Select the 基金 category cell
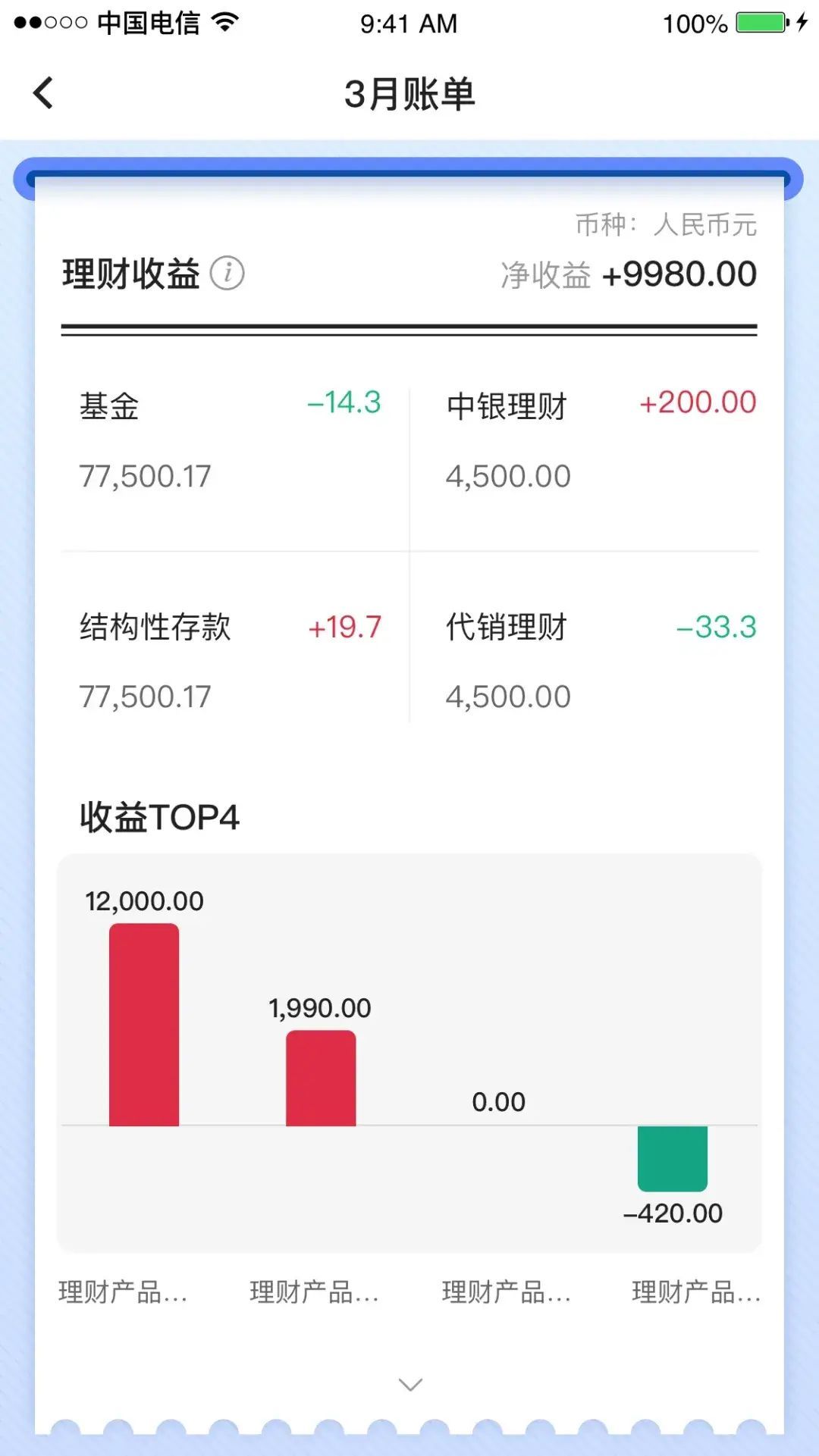Viewport: 819px width, 1456px height. (227, 440)
